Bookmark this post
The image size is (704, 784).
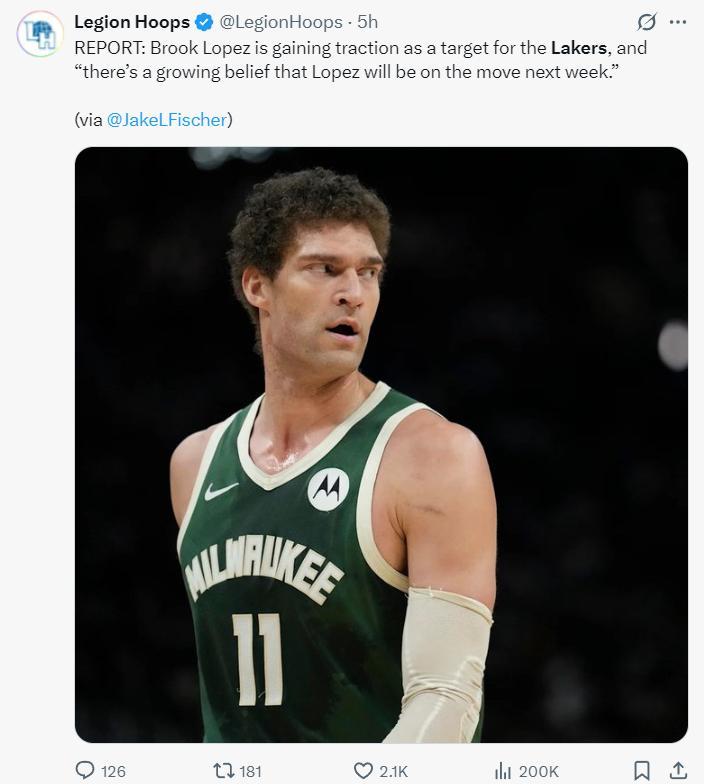(x=643, y=770)
